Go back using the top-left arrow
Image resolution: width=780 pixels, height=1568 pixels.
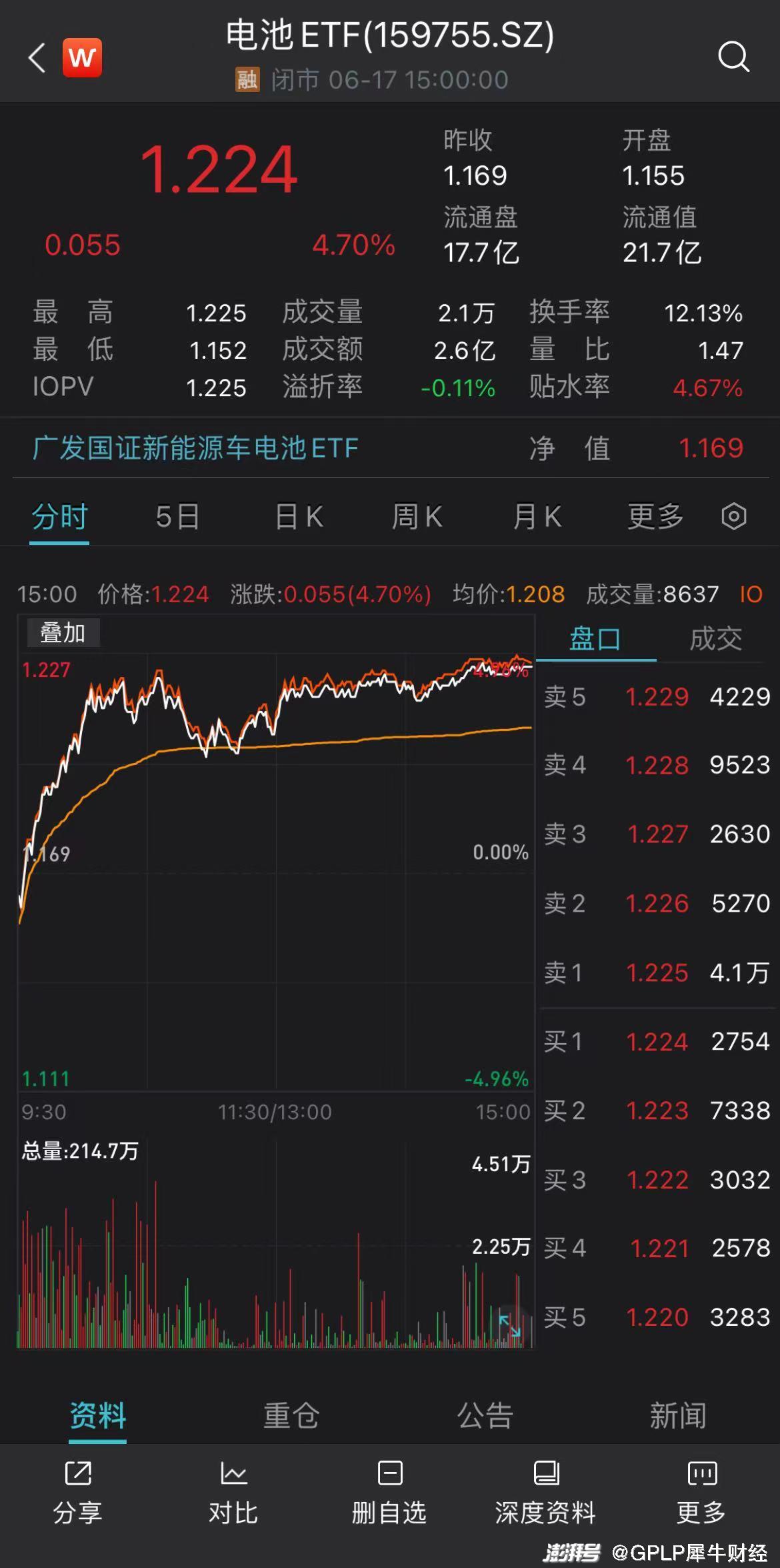[37, 58]
